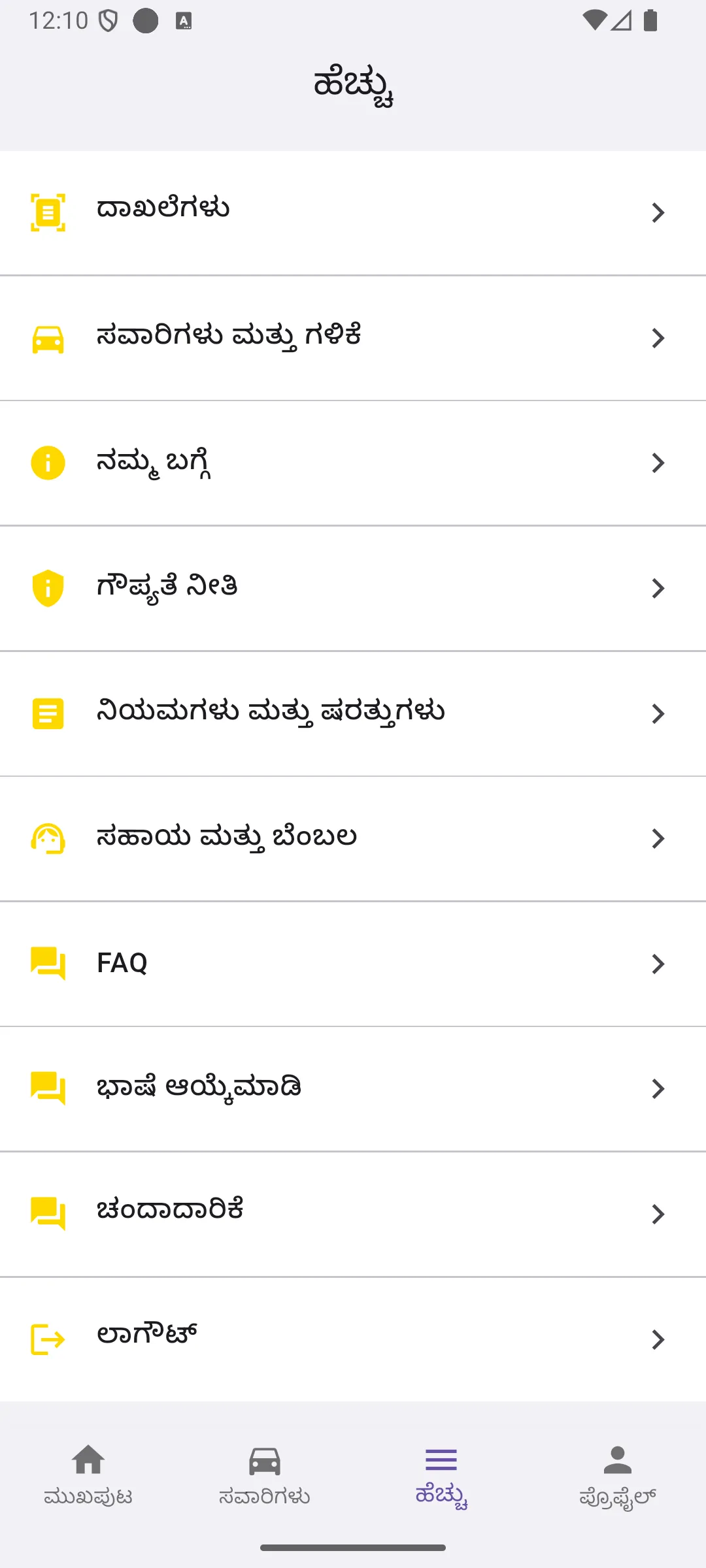Viewport: 706px width, 1568px height.
Task: Switch to the ಮುಖಪುಟ tab
Action: [88, 1480]
